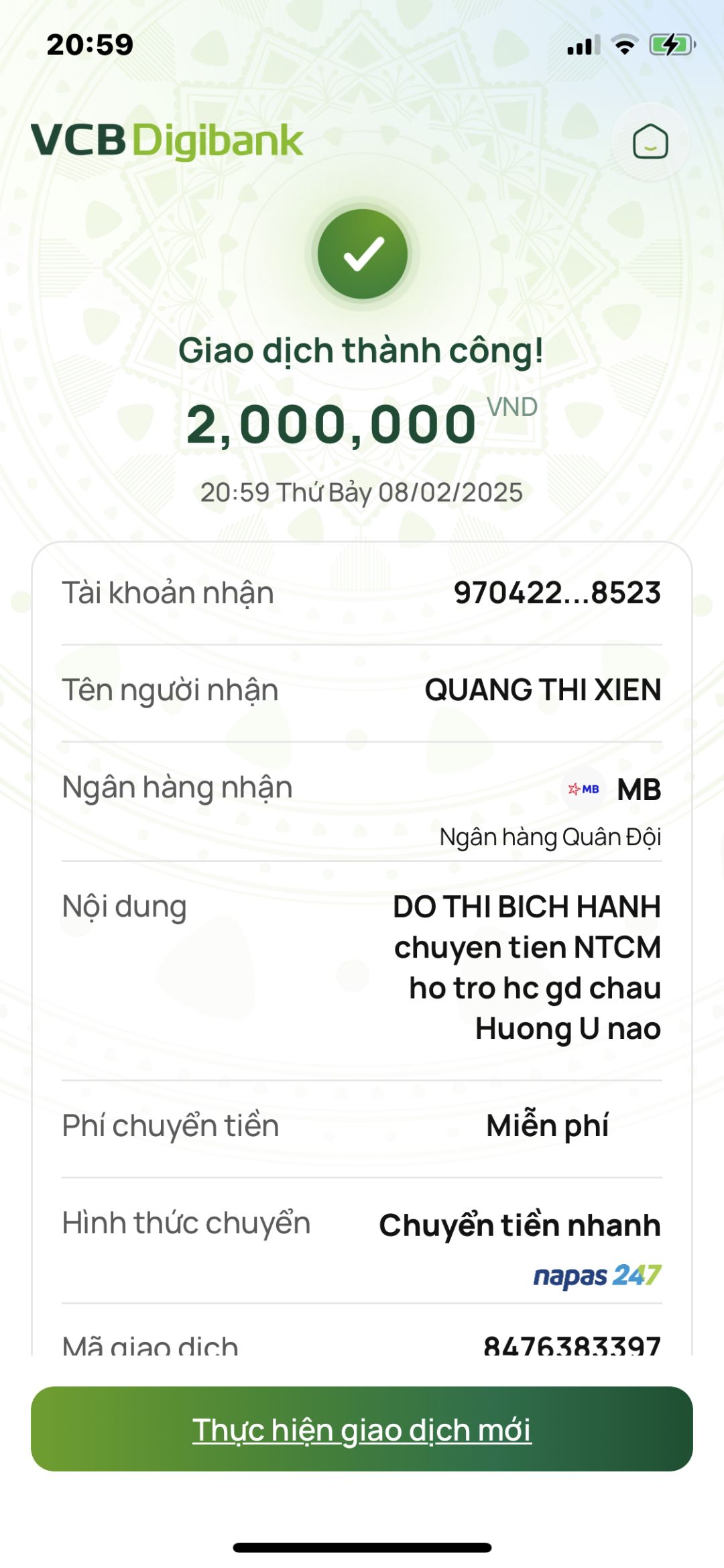Tap Thực hiện giao dịch mới button
The width and height of the screenshot is (724, 1568).
[362, 1429]
